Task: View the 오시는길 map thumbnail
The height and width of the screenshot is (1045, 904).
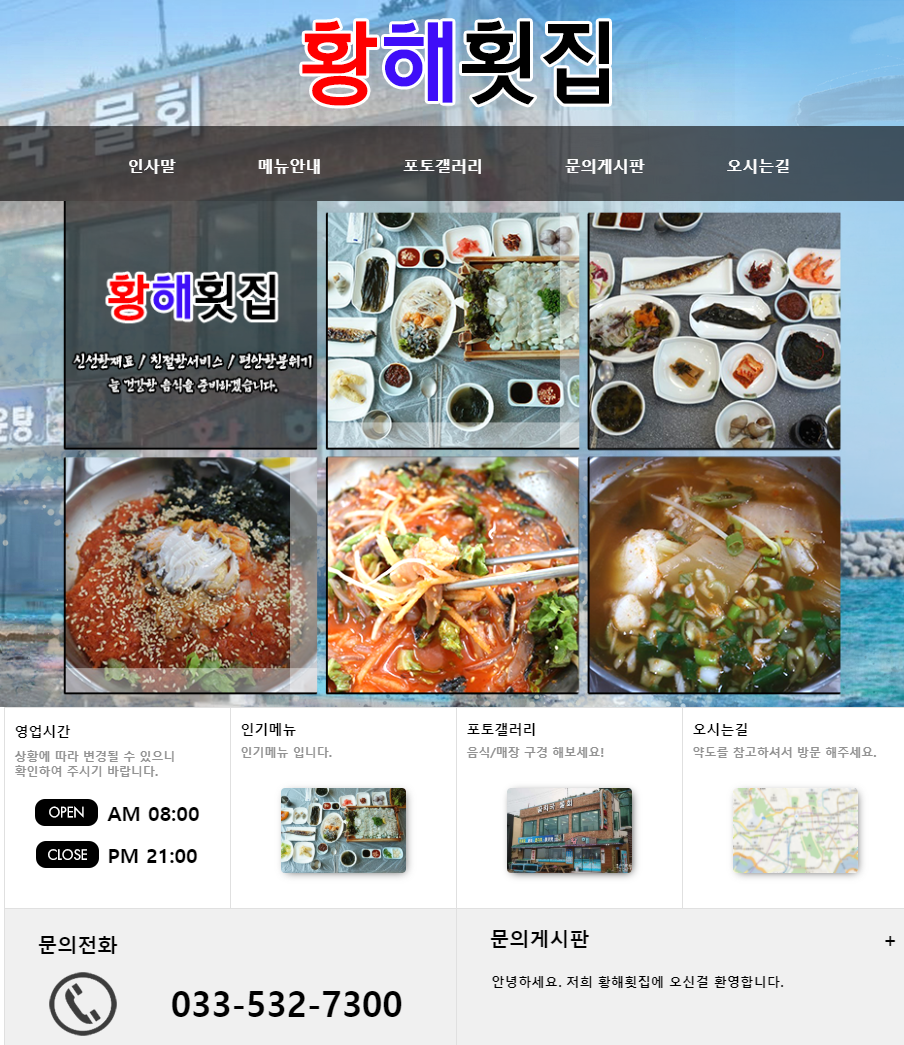Action: tap(795, 830)
